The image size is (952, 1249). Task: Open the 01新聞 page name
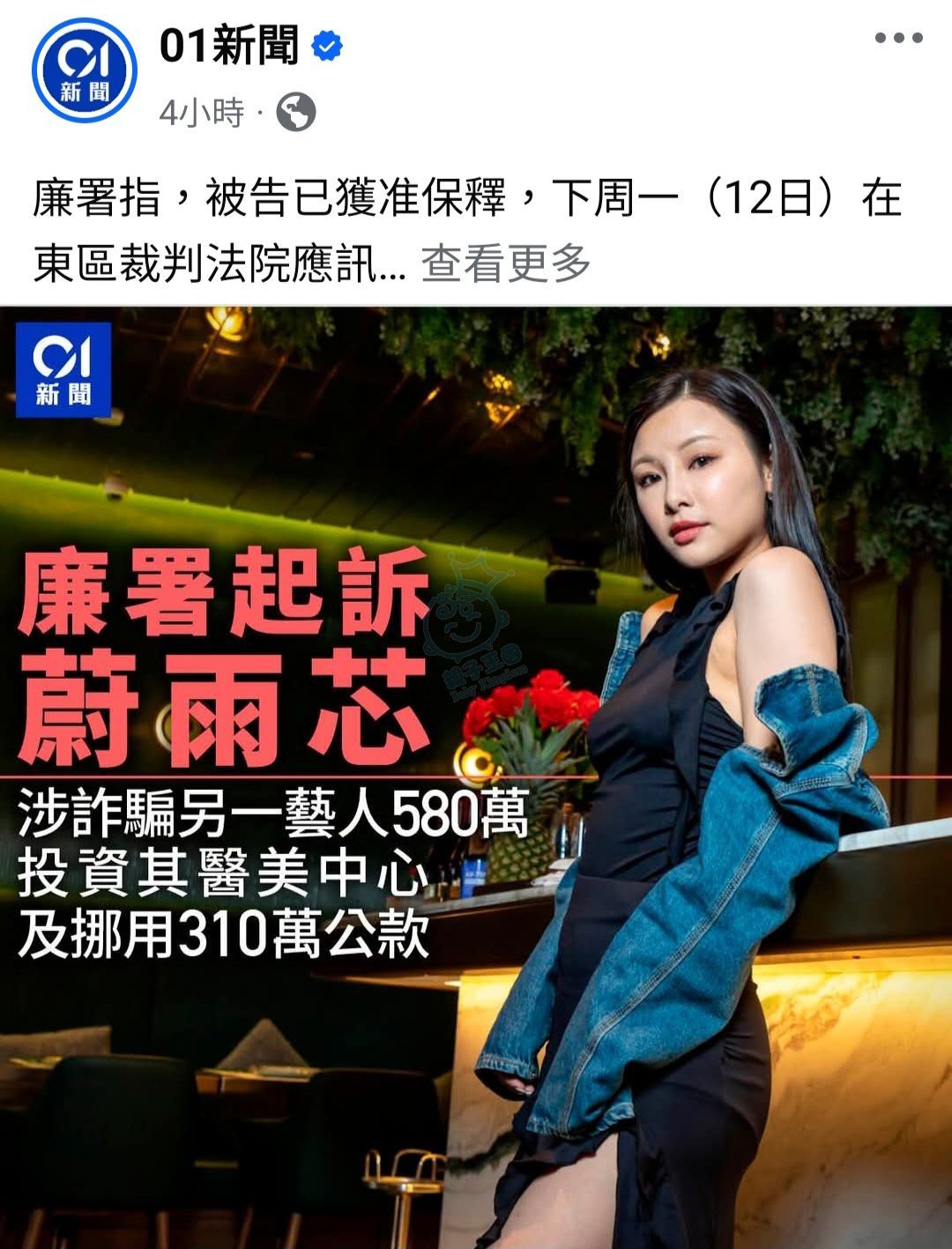click(229, 46)
